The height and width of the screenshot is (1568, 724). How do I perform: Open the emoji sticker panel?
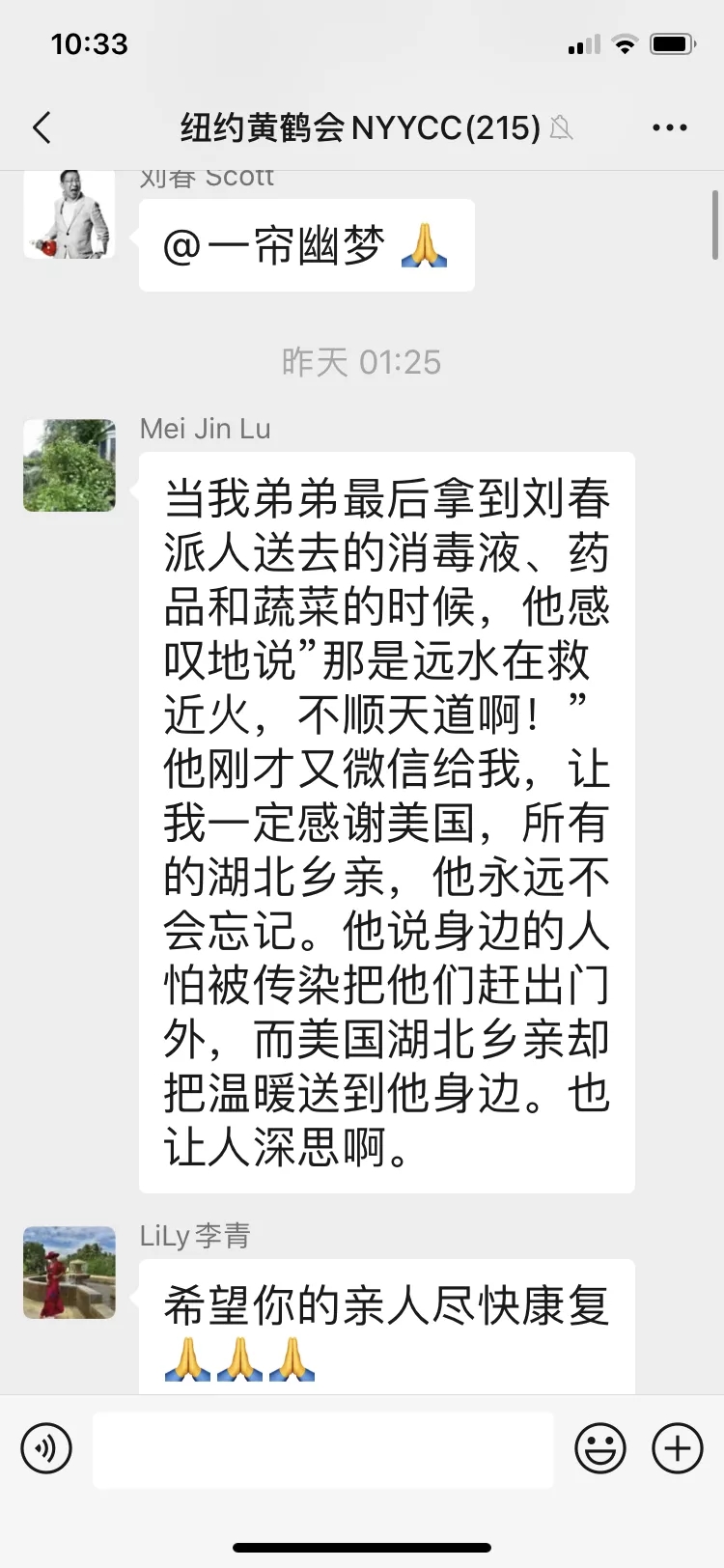point(600,1448)
